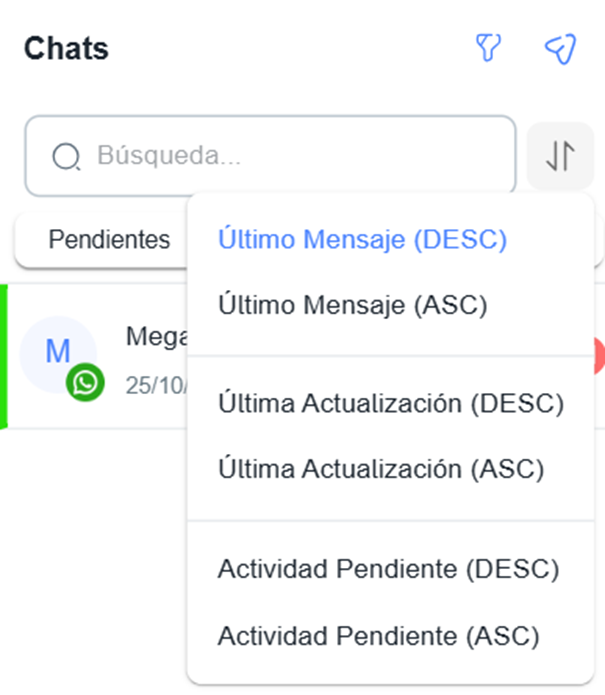Close the sort order dropdown button

[560, 156]
